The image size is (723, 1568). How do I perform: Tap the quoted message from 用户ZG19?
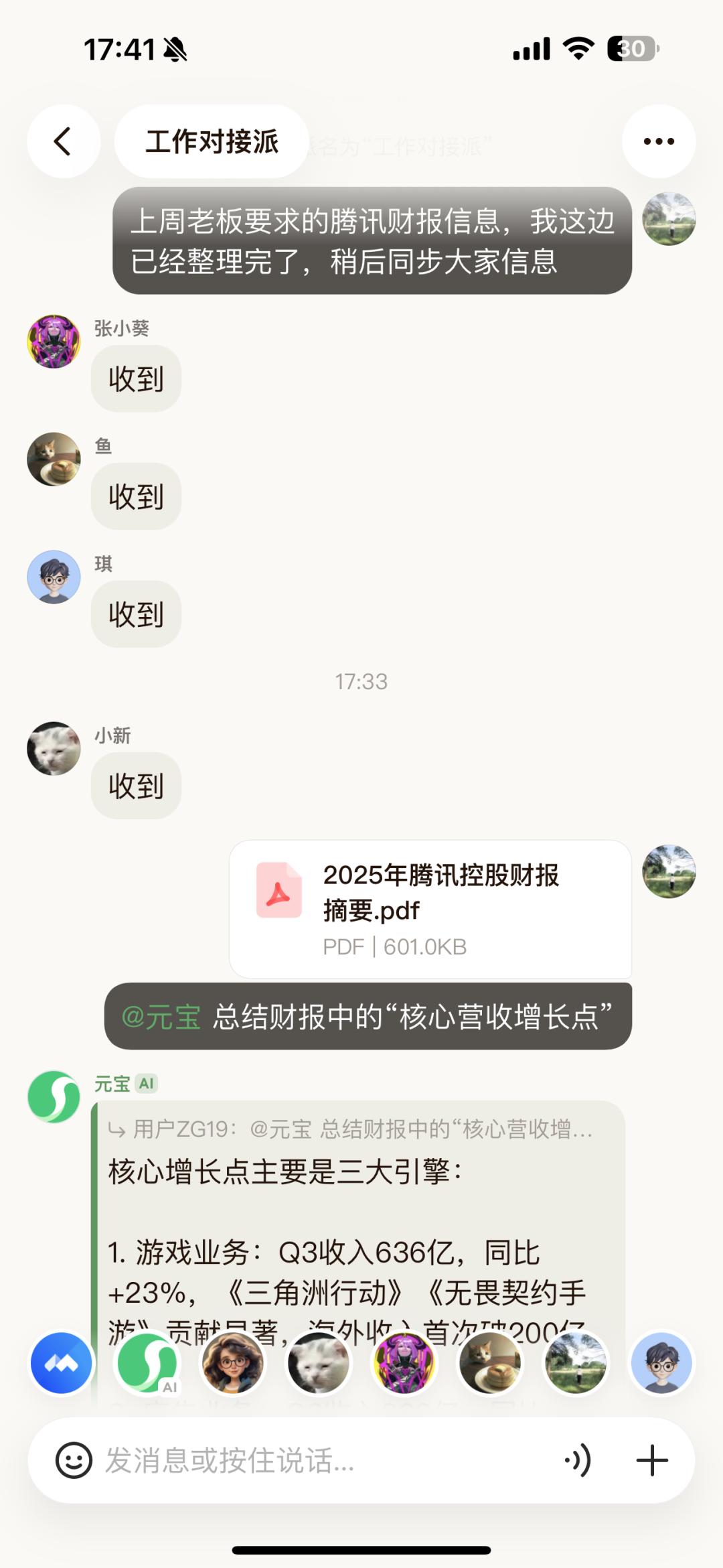pos(351,1129)
